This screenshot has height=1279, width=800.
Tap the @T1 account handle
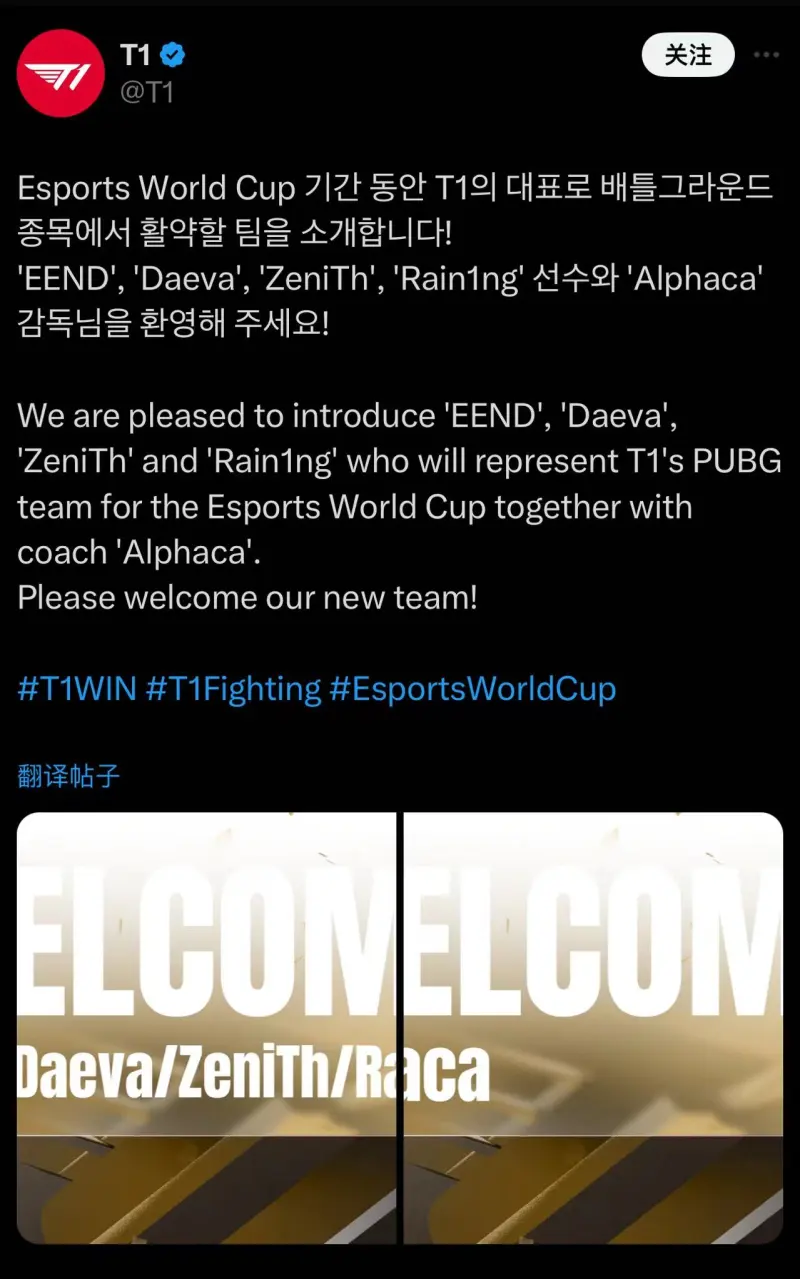pos(147,92)
